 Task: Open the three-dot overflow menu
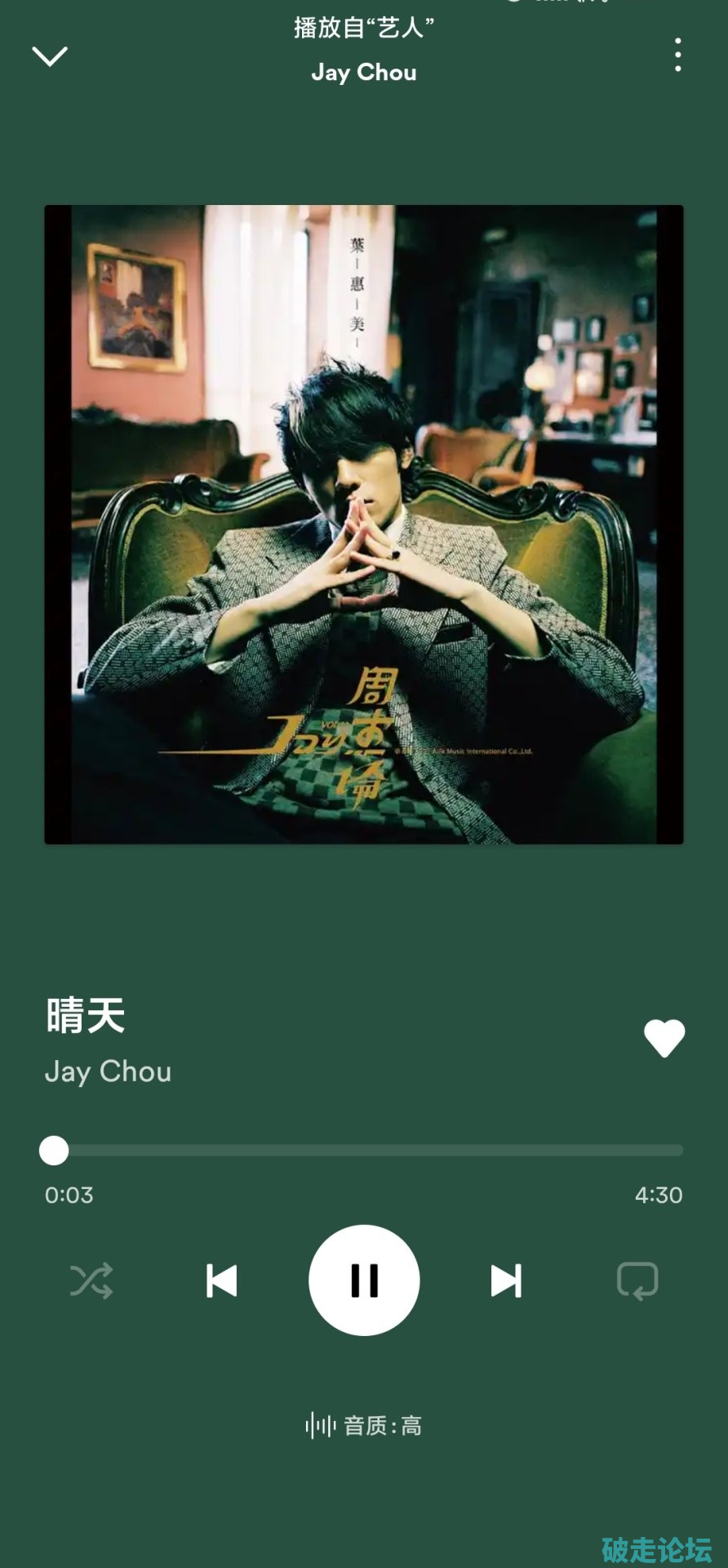tap(677, 55)
